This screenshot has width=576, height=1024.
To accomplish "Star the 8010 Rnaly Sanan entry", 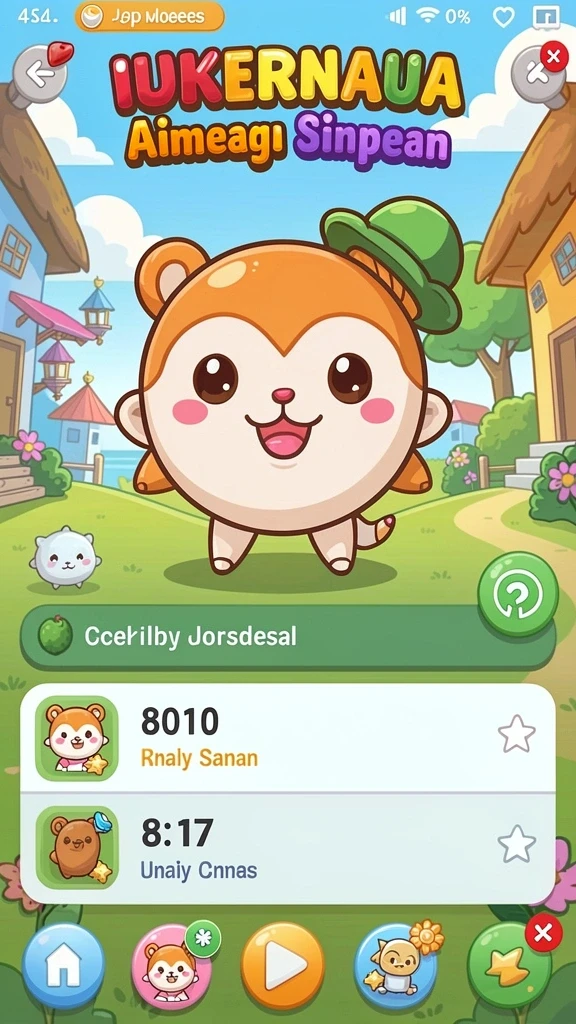I will 517,734.
